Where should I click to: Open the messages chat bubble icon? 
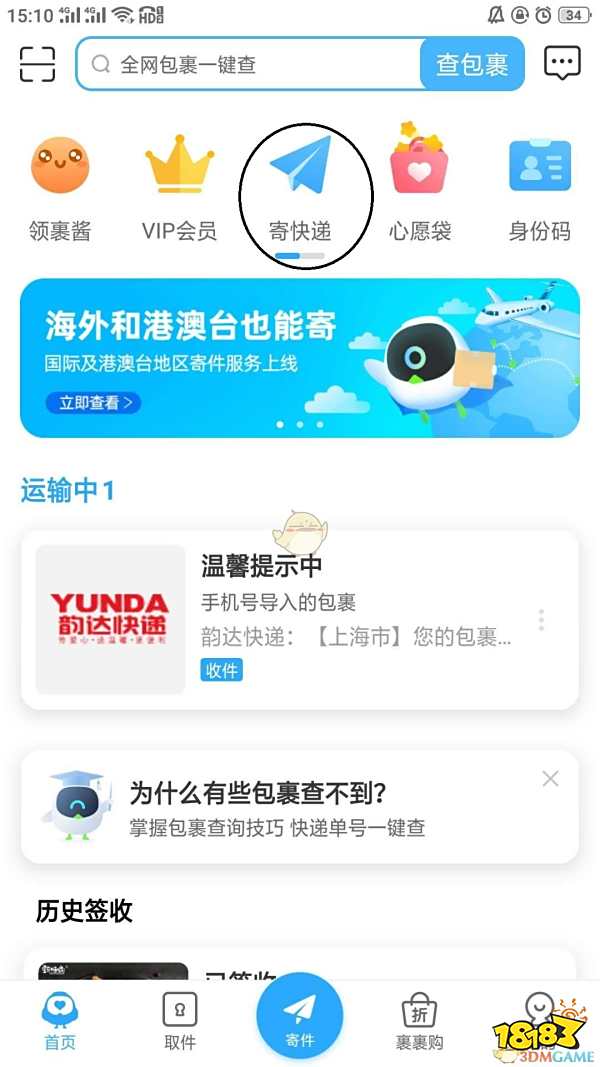[x=562, y=64]
